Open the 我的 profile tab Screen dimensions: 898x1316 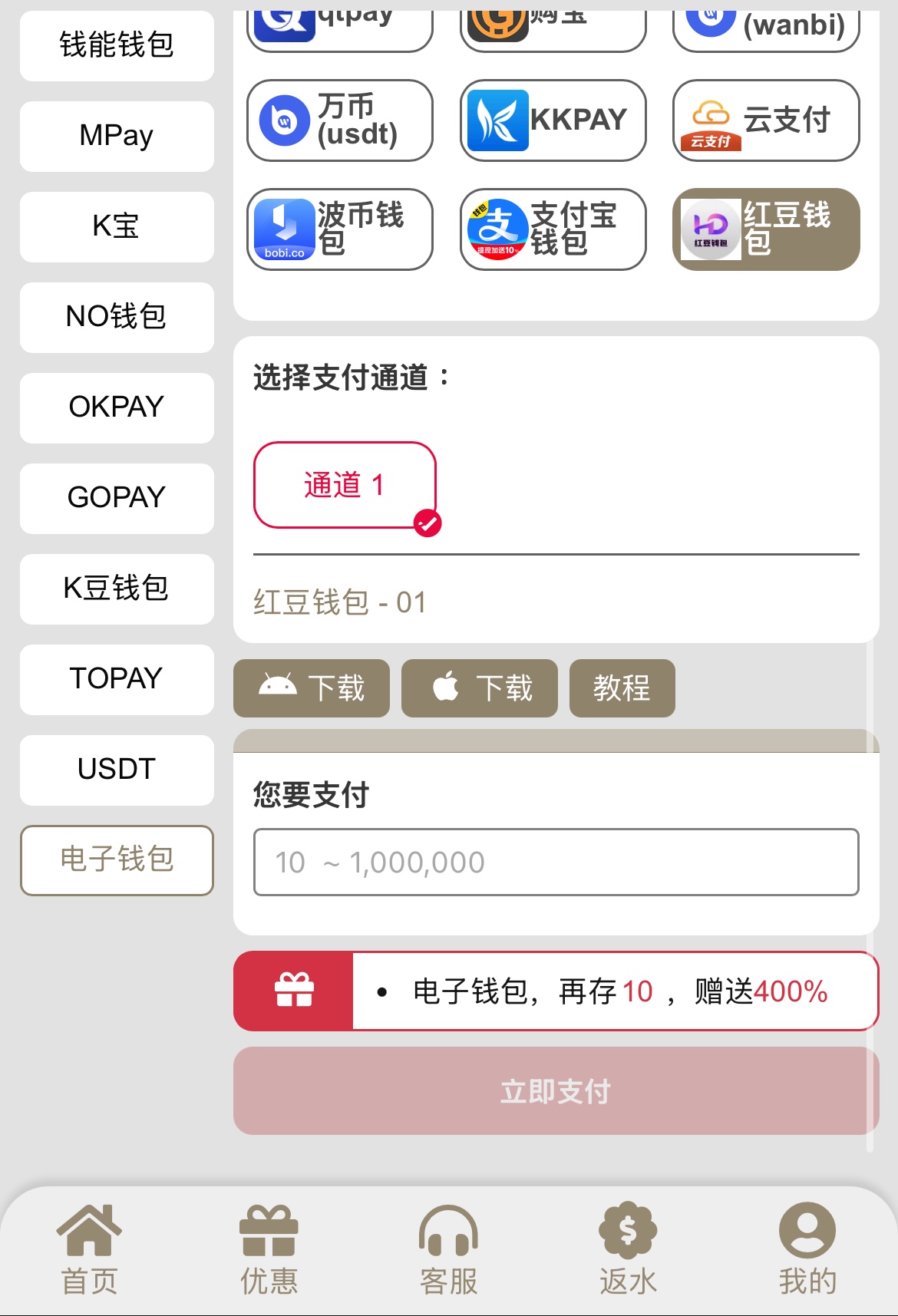[807, 1248]
